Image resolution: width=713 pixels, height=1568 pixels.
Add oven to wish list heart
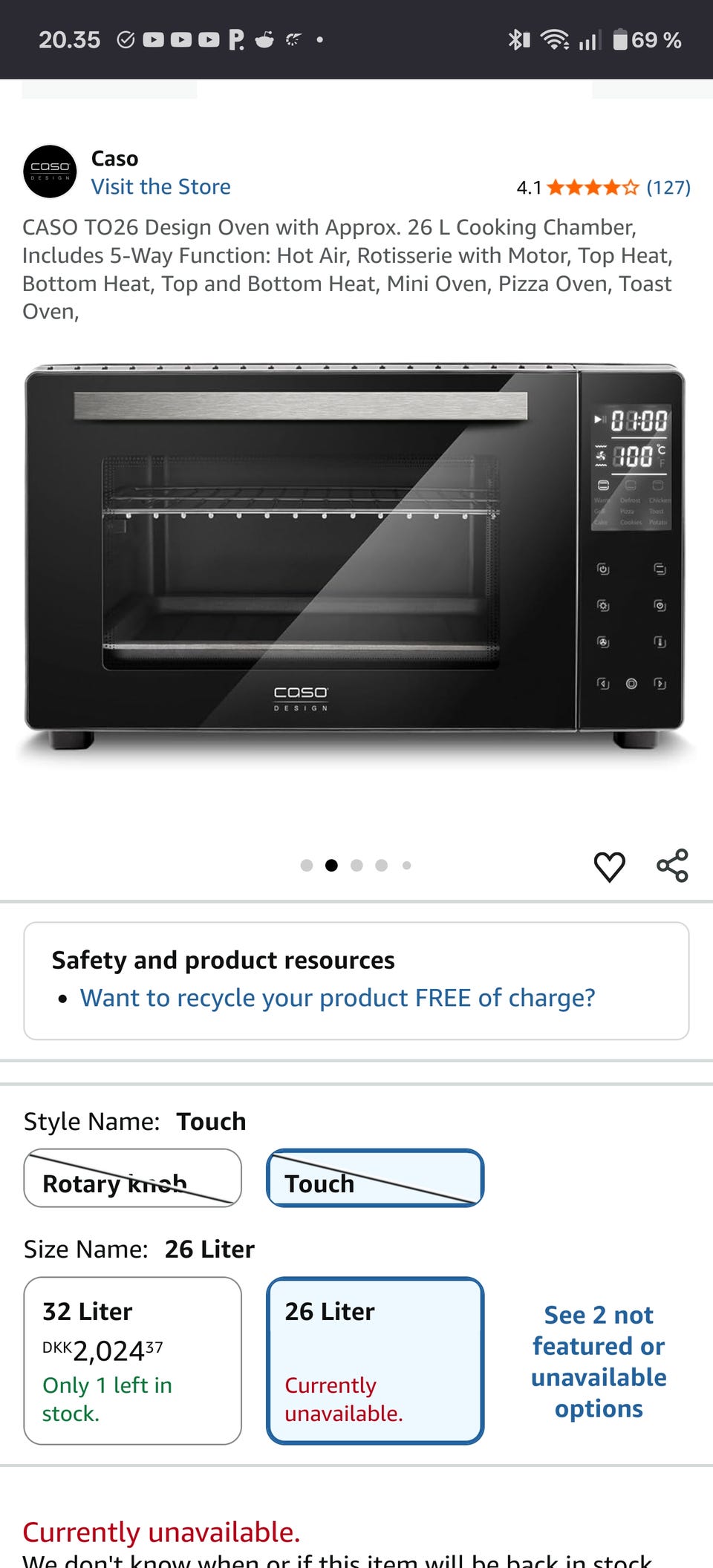click(x=609, y=866)
